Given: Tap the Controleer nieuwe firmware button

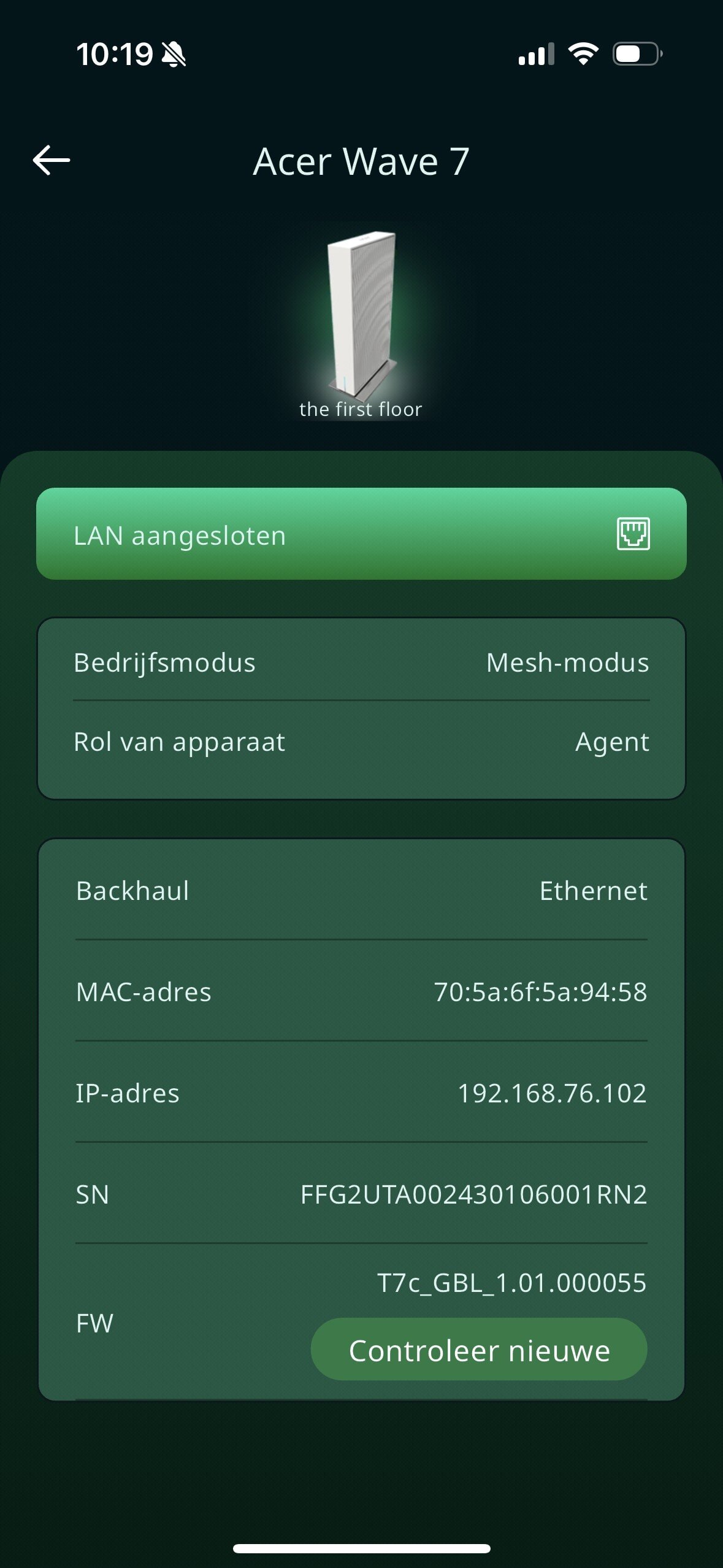Looking at the screenshot, I should pos(479,1350).
